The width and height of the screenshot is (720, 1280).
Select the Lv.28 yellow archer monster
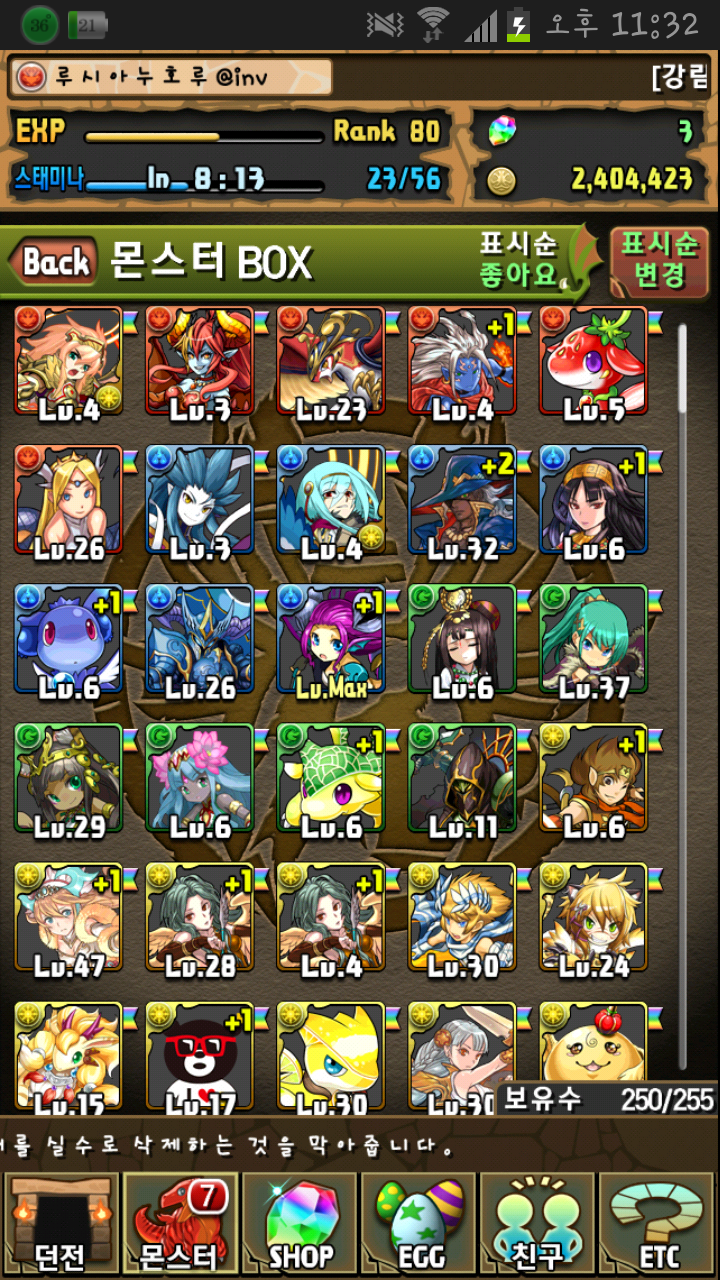point(200,918)
